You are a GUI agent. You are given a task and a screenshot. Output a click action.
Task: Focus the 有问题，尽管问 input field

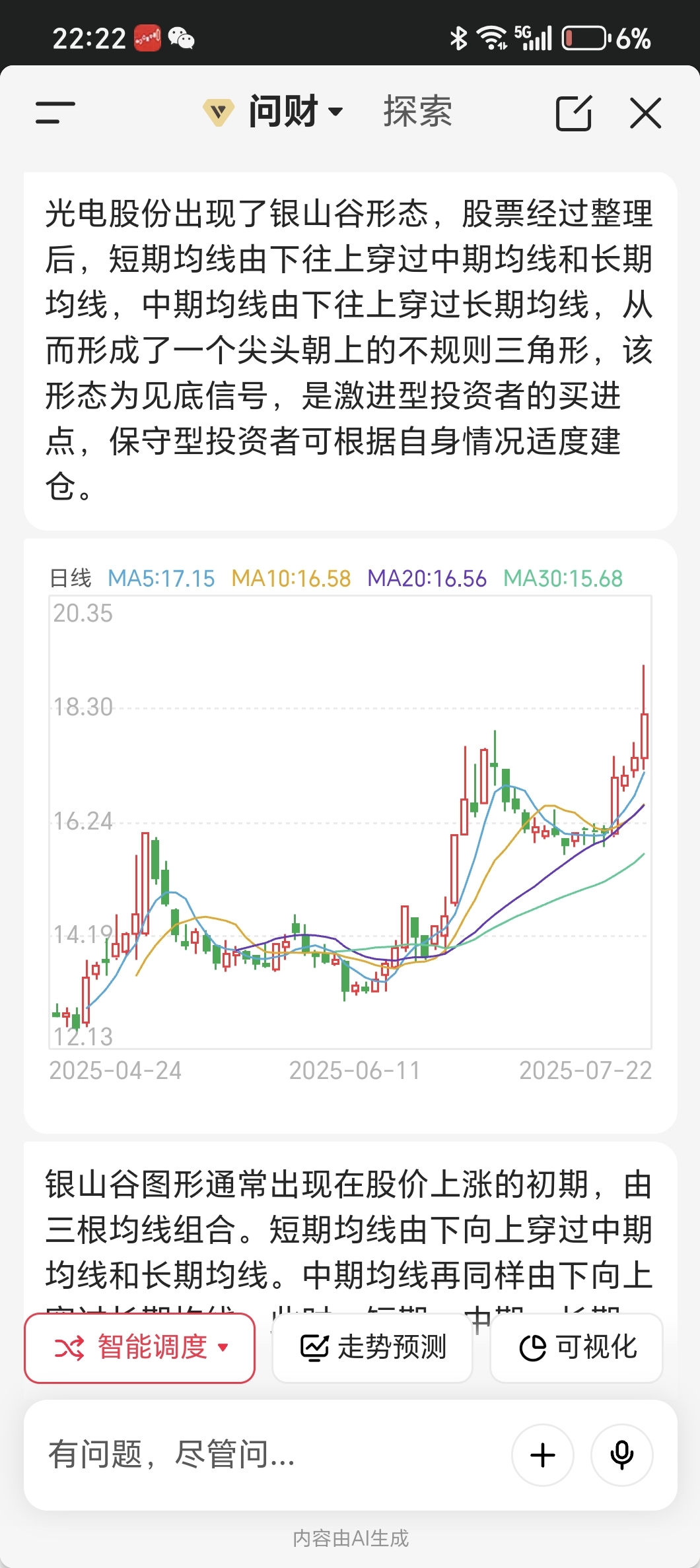click(264, 1454)
